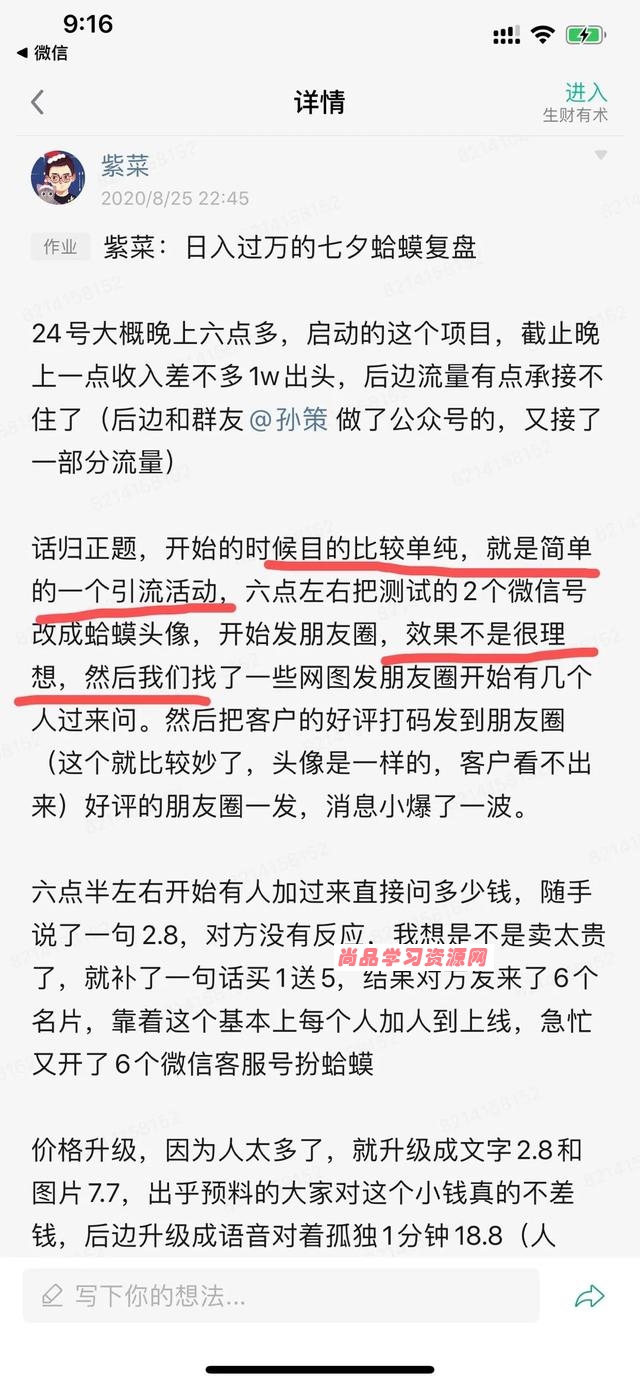The image size is (640, 1386).
Task: Open the mentioned user @孙策
Action: pyautogui.click(x=288, y=420)
